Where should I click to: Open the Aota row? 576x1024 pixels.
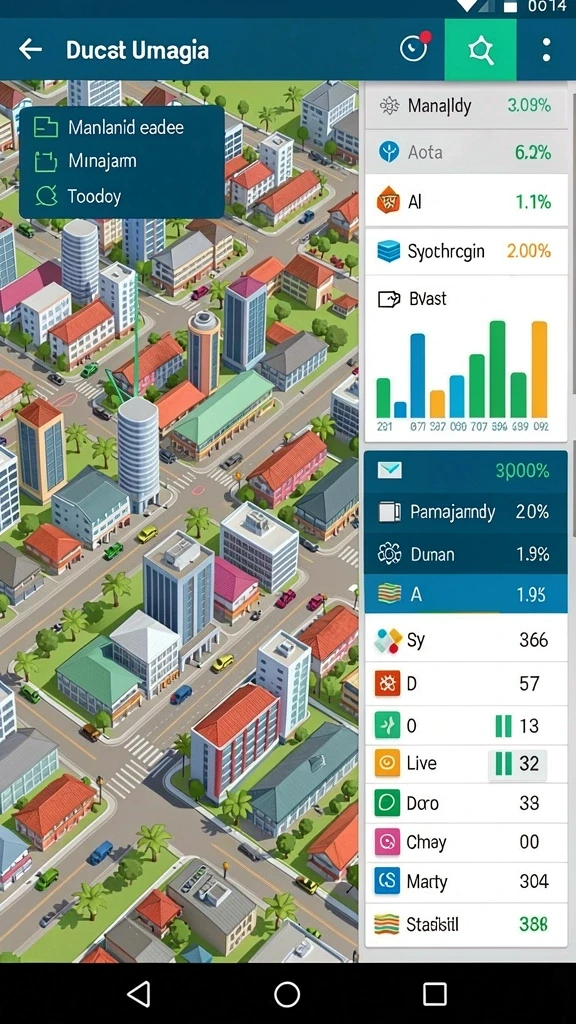(466, 152)
